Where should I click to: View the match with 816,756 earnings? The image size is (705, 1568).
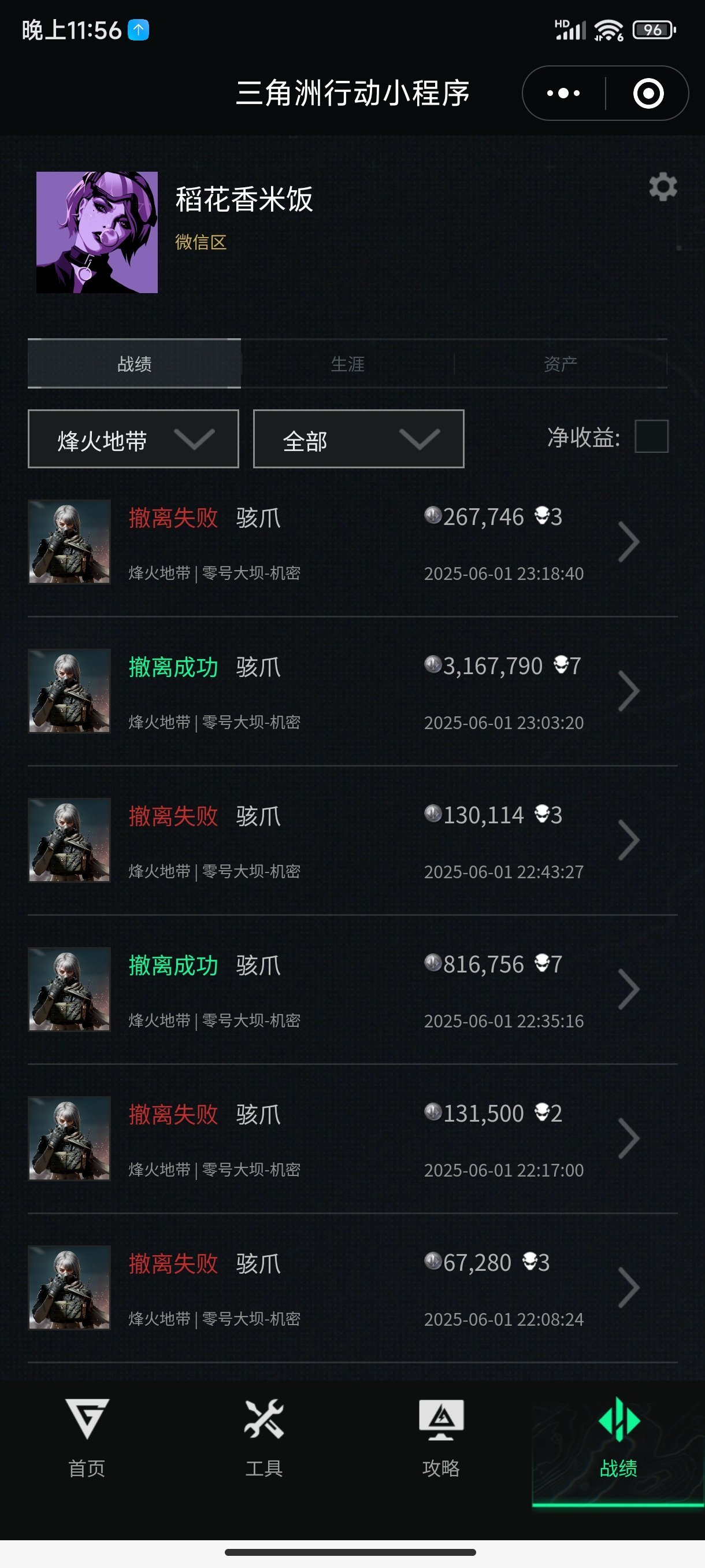[352, 990]
